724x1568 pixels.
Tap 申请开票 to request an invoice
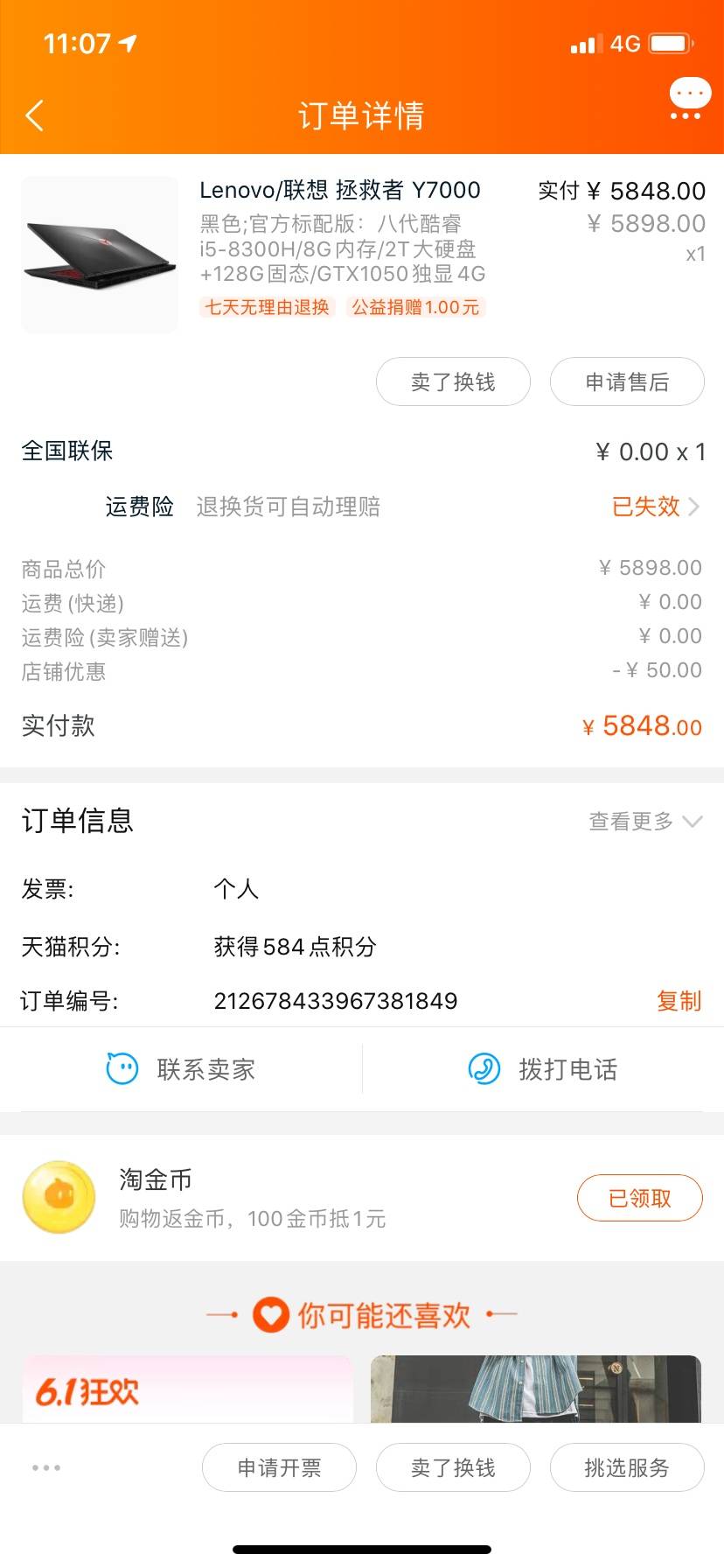tap(279, 1467)
